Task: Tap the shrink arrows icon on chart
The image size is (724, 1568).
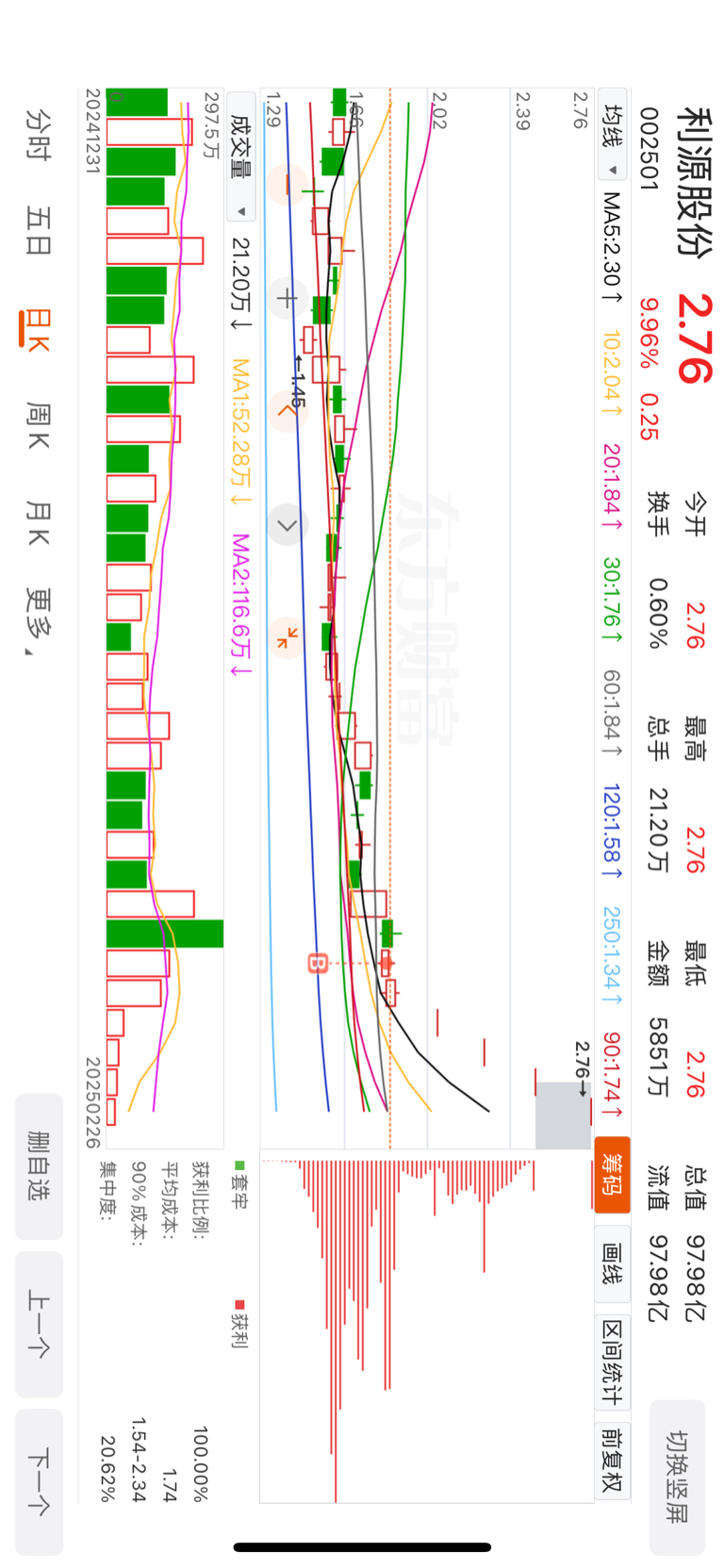Action: click(287, 637)
